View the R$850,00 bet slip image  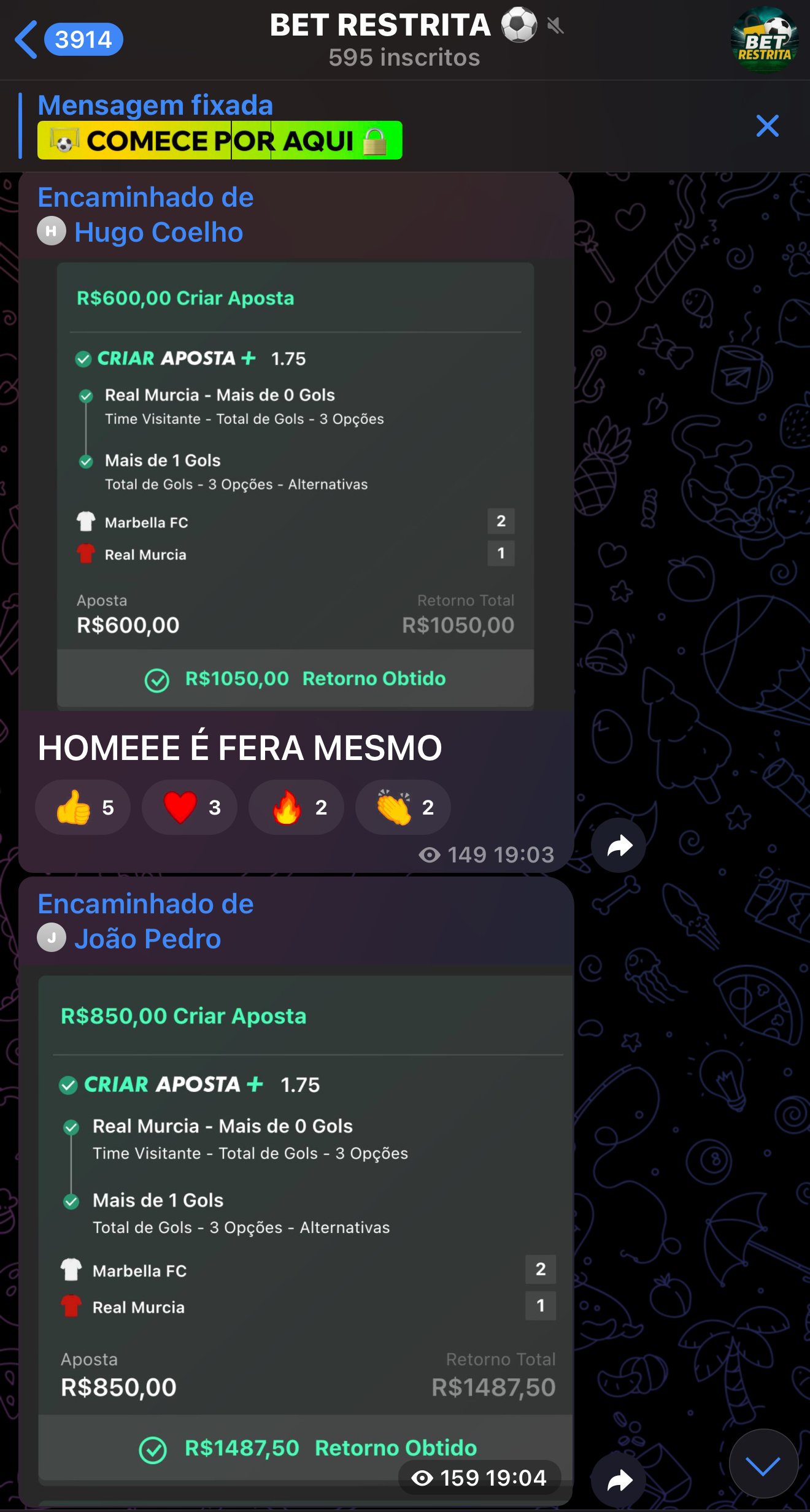point(305,1227)
